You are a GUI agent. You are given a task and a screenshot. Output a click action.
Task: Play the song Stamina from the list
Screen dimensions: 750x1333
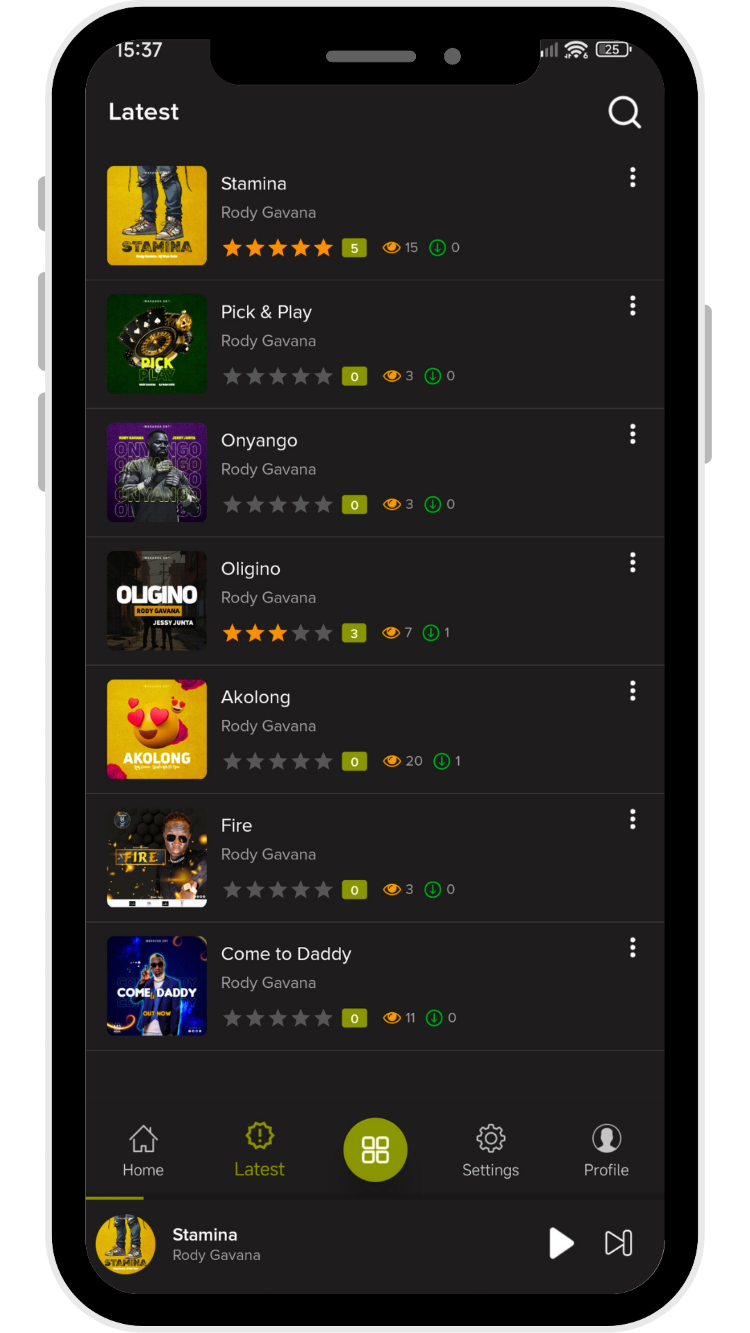(254, 184)
